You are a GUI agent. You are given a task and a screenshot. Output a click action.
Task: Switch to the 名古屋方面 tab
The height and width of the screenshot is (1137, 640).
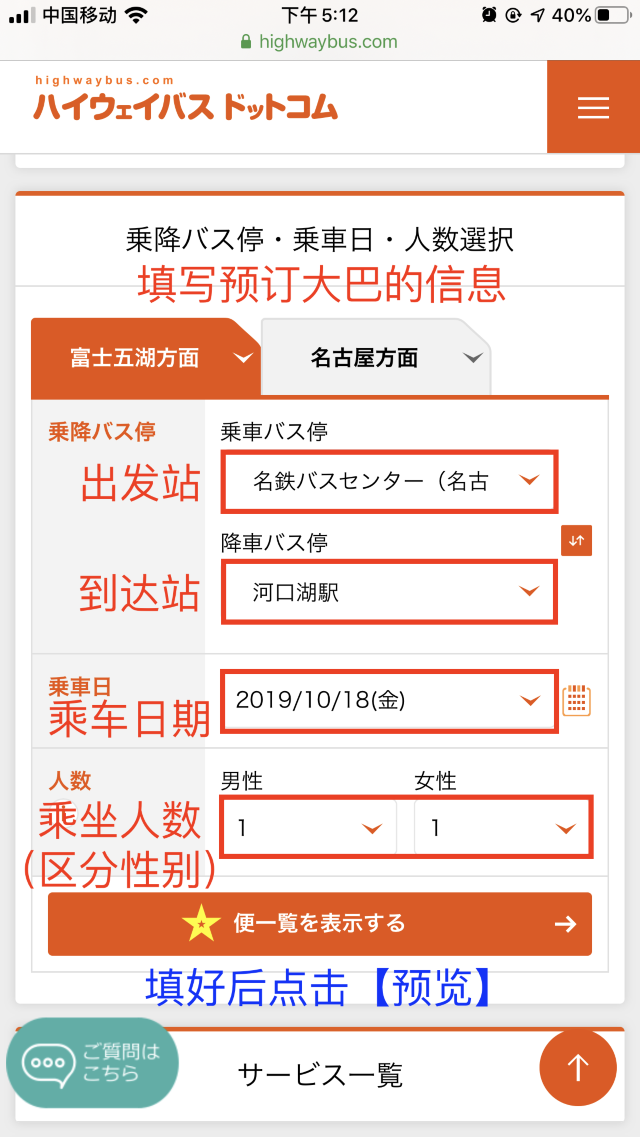click(375, 357)
